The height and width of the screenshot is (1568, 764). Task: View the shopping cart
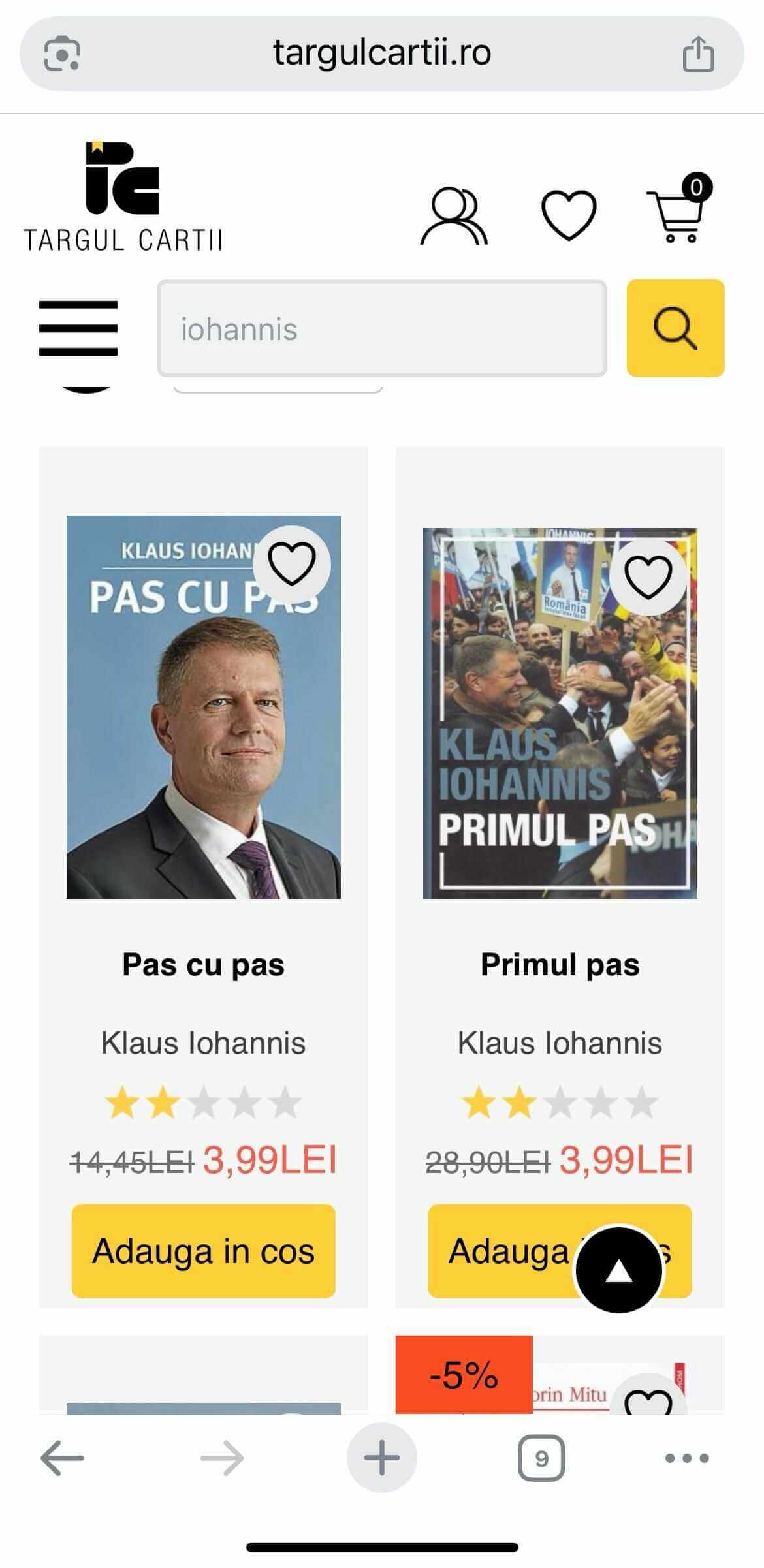coord(677,213)
